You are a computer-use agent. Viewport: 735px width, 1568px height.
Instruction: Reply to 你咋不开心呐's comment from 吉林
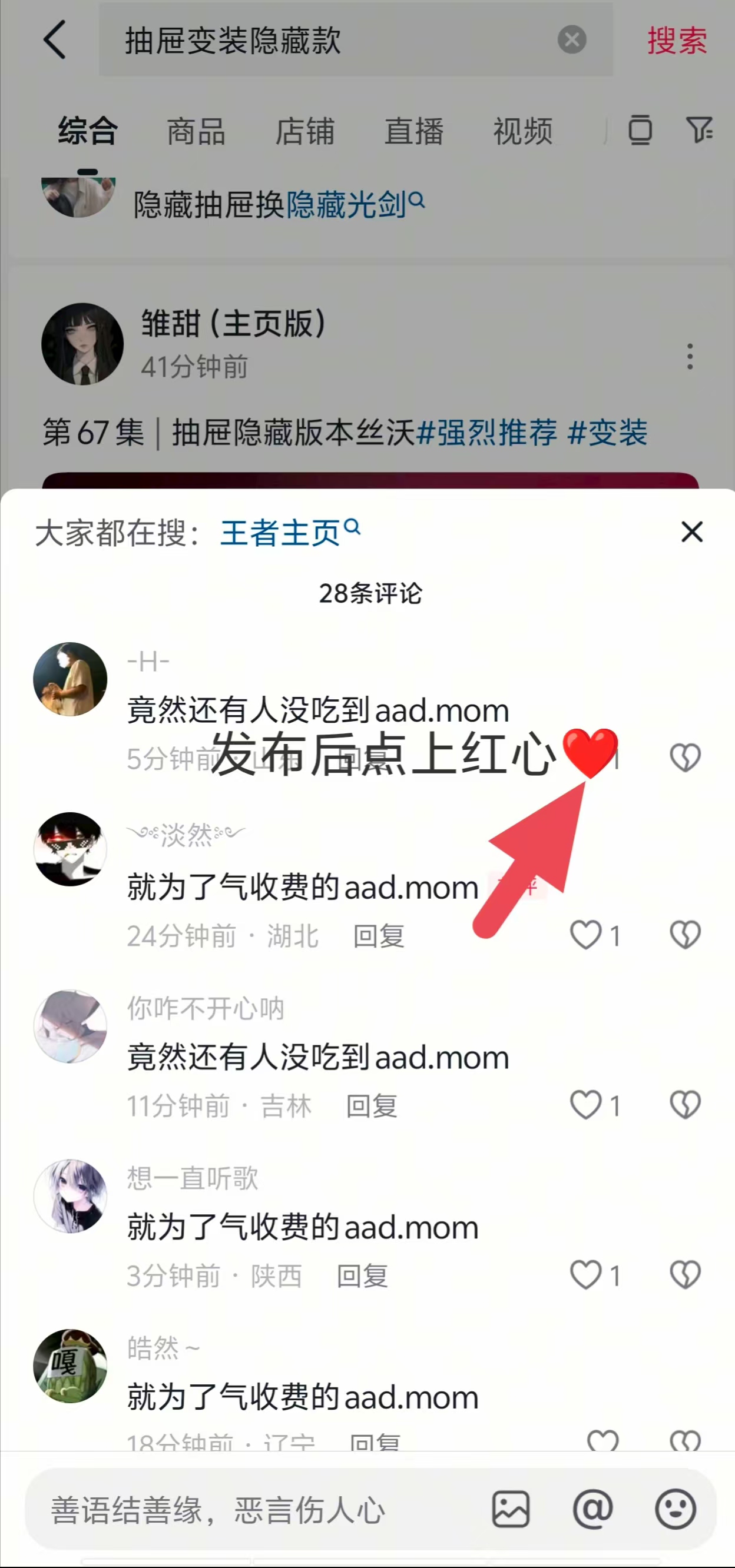tap(372, 1106)
